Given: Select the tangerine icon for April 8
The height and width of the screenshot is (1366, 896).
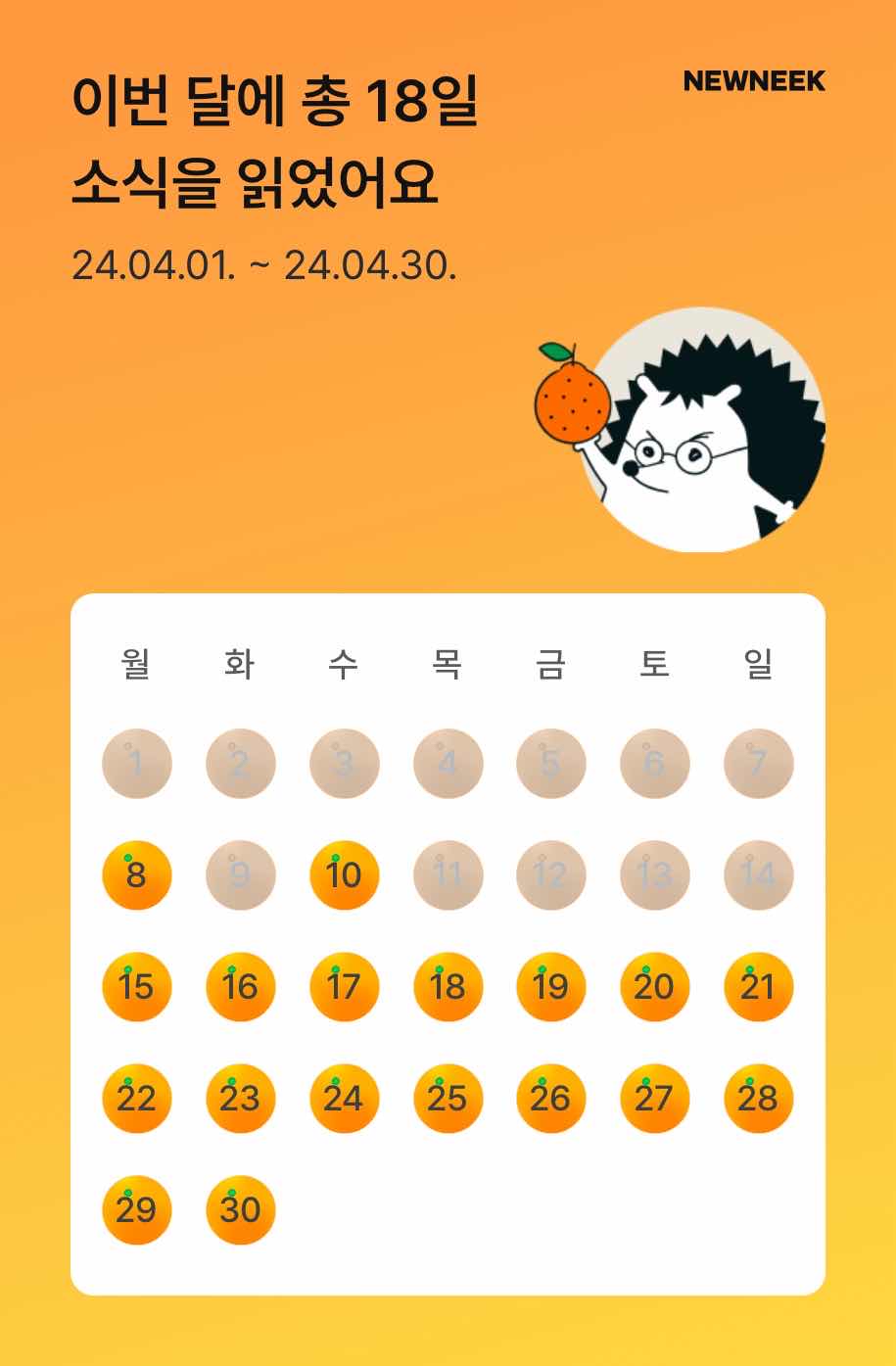Looking at the screenshot, I should (x=137, y=873).
